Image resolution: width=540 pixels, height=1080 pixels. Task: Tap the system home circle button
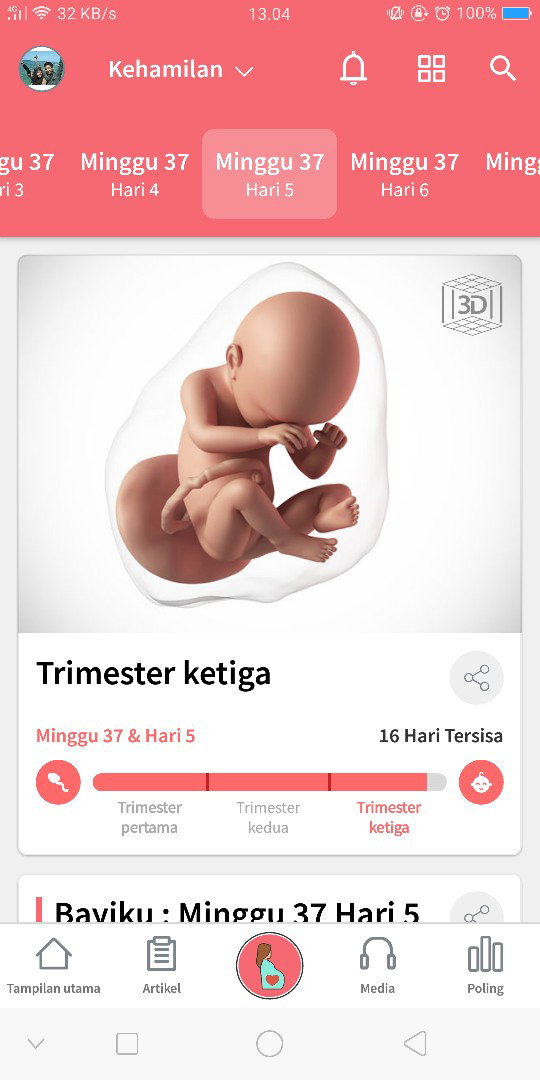tap(269, 1043)
